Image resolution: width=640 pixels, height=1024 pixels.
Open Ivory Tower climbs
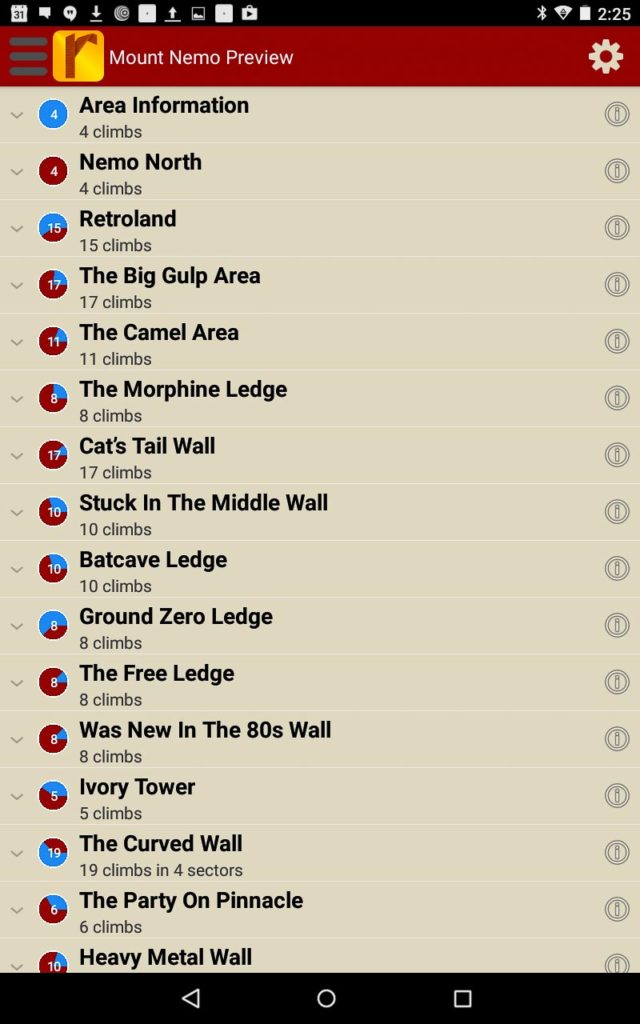click(x=300, y=797)
